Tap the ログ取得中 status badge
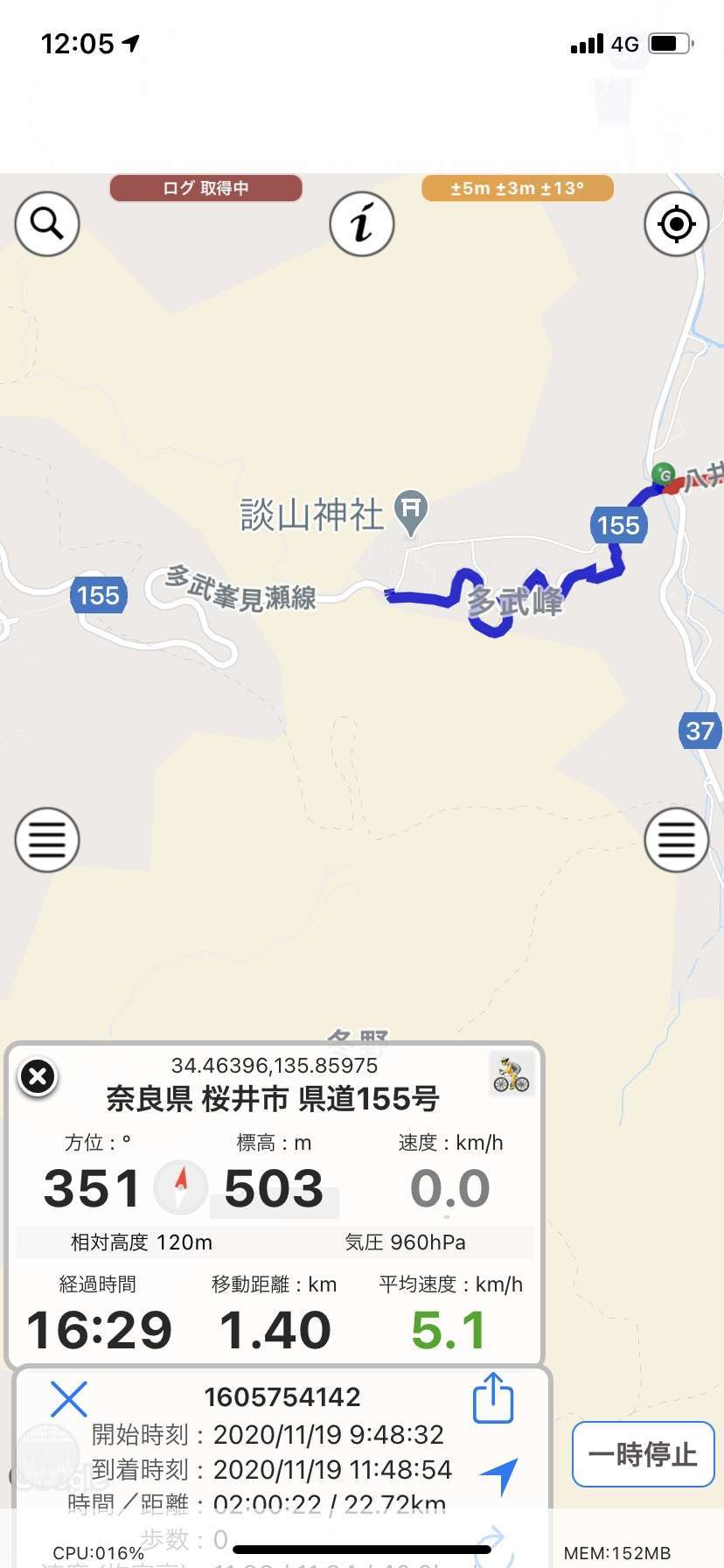724x1568 pixels. click(x=206, y=188)
